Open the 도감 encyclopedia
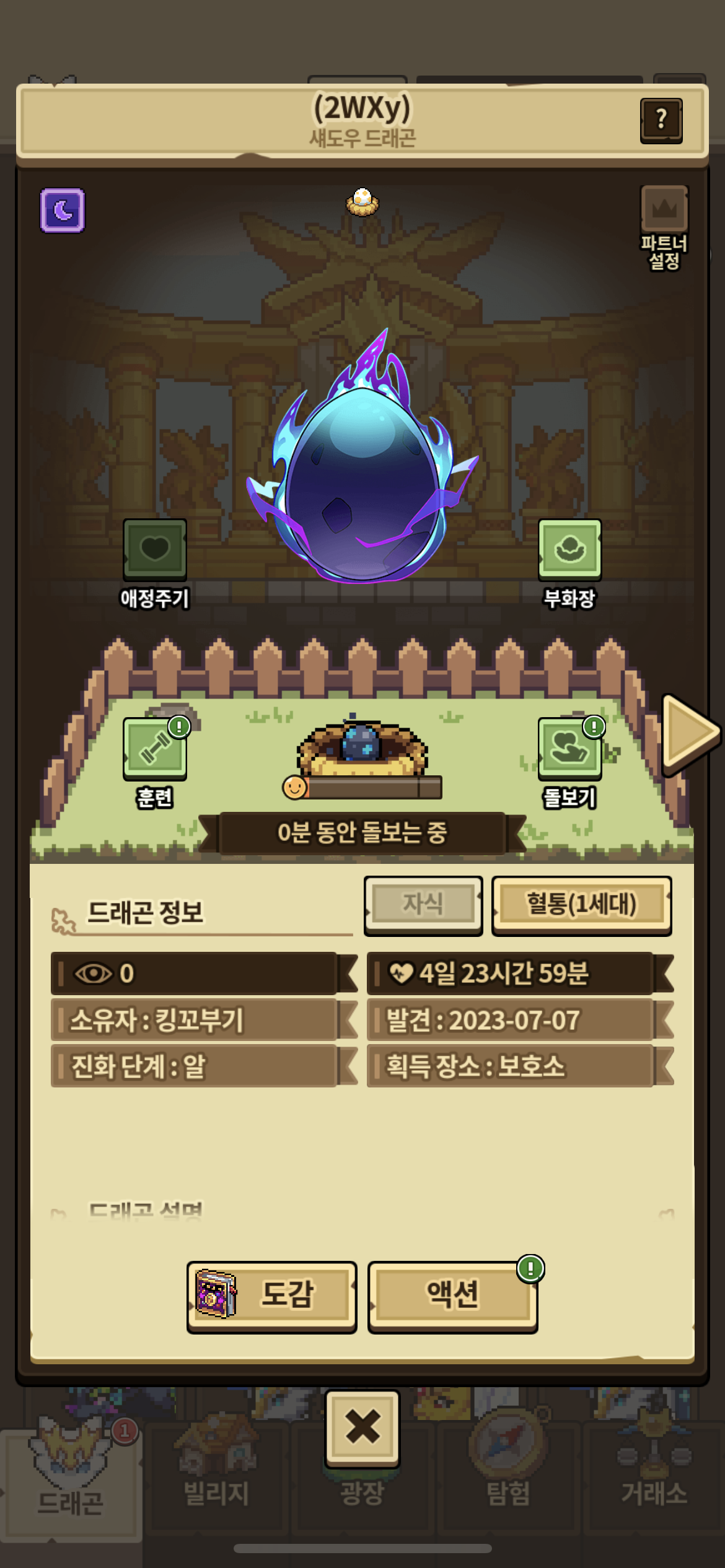Viewport: 725px width, 1568px height. click(272, 1295)
